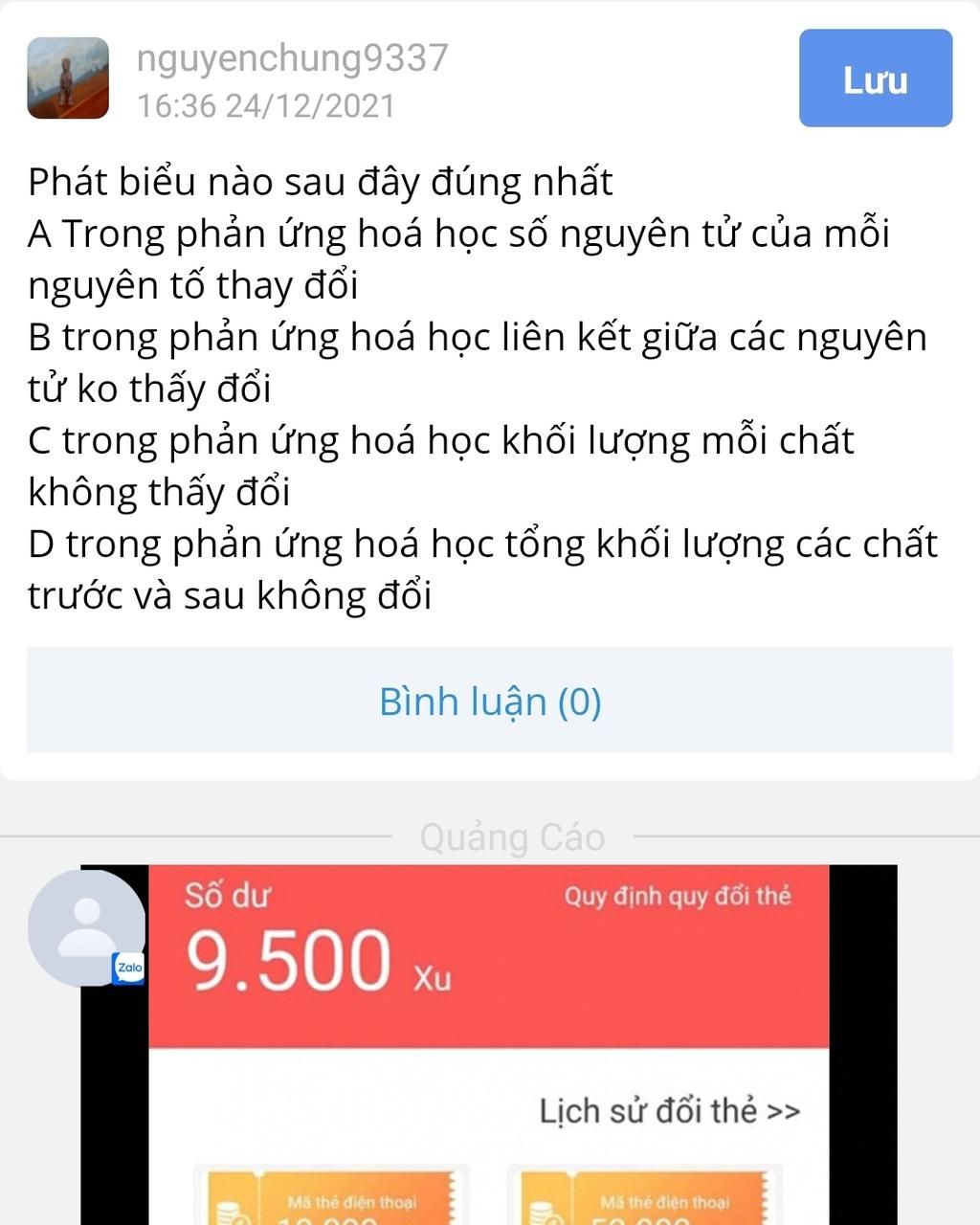The image size is (980, 1225).
Task: Open nguyenchung9337's profile avatar
Action: pyautogui.click(x=68, y=78)
